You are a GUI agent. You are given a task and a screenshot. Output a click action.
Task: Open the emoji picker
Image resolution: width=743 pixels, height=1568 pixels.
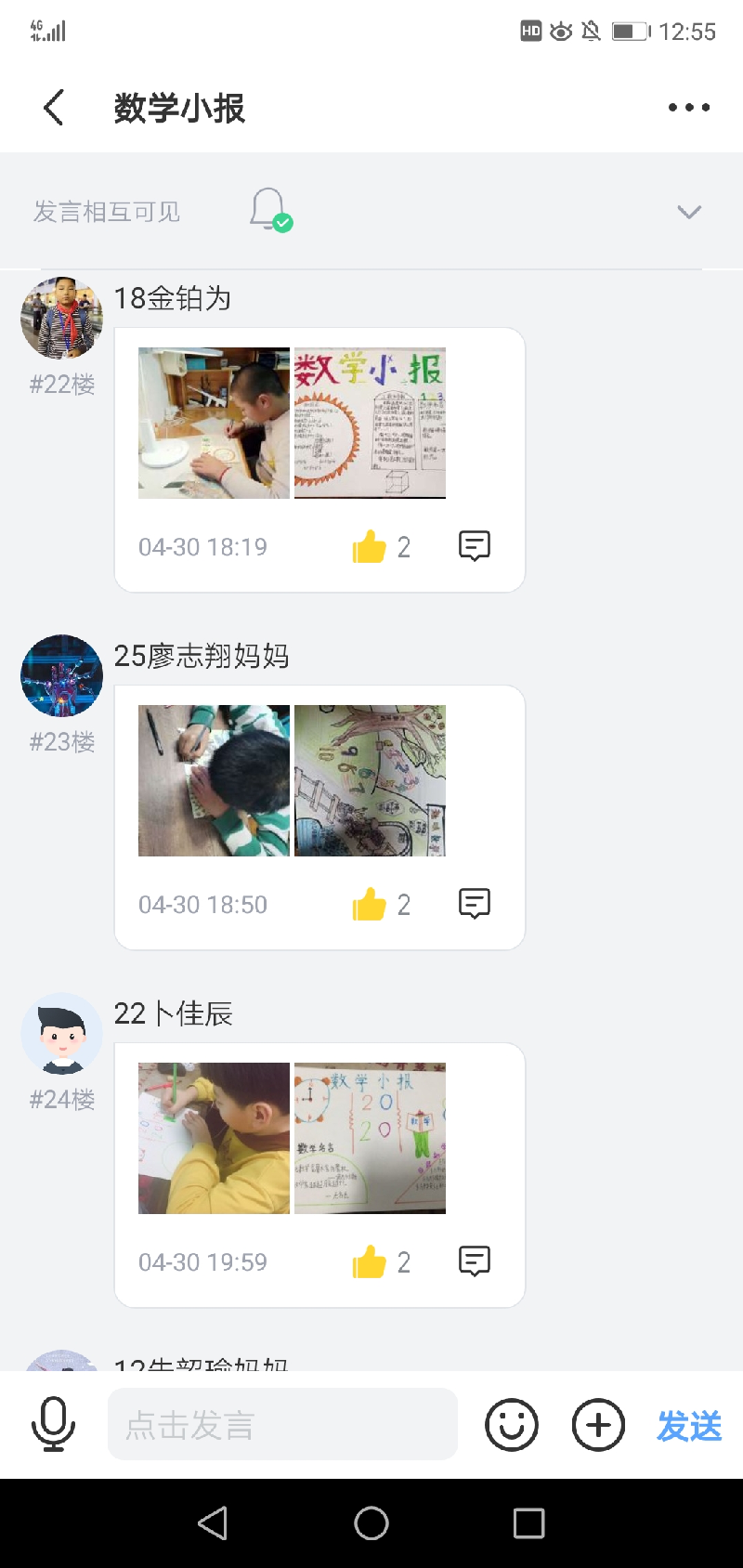[x=512, y=1424]
